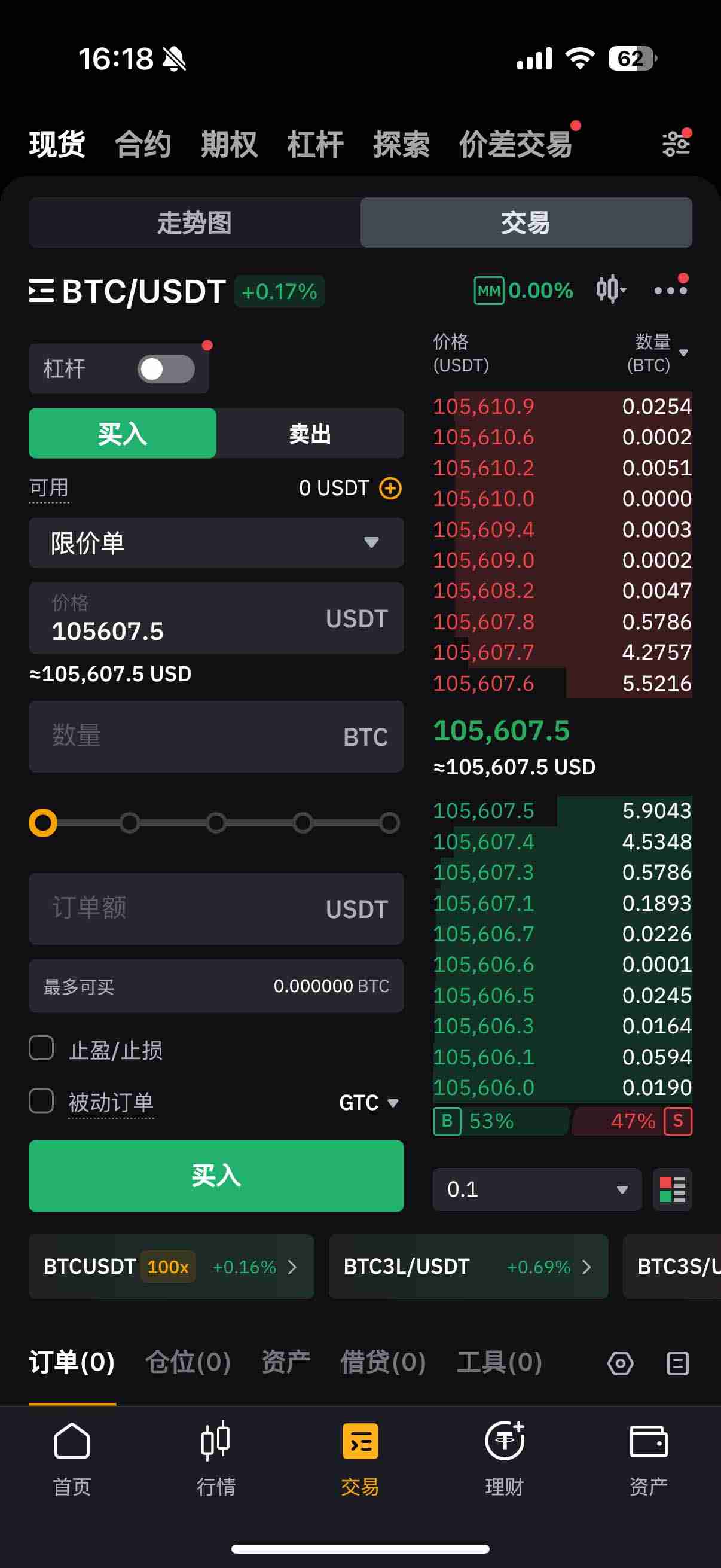Tap the gear icon next to 工具(0)
721x1568 pixels.
click(x=620, y=1363)
